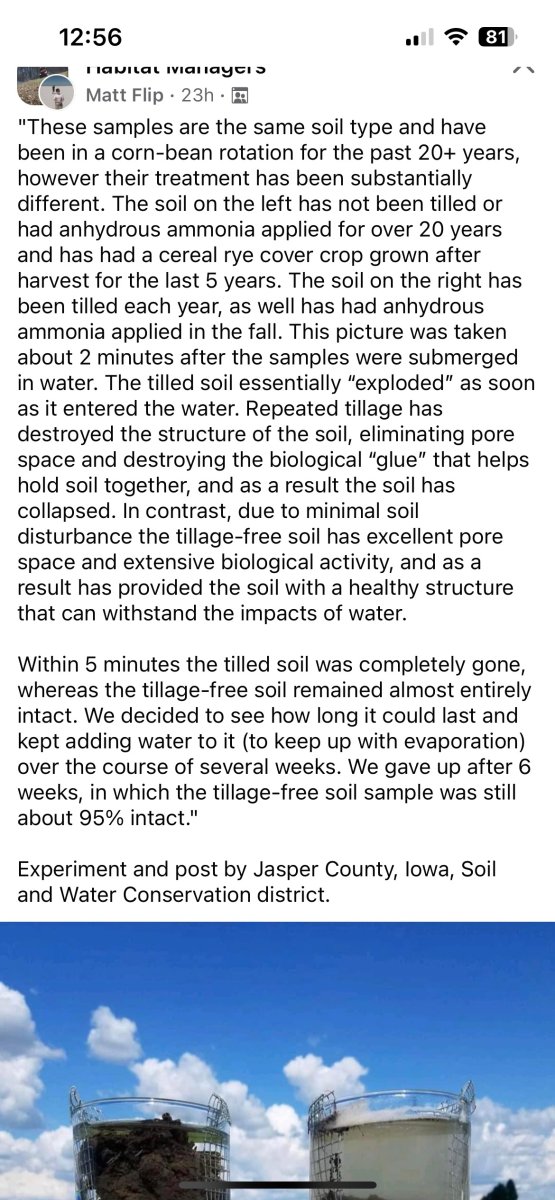Dismiss the post with the top-right X
Viewport: 555px width, 1200px height.
tap(523, 68)
